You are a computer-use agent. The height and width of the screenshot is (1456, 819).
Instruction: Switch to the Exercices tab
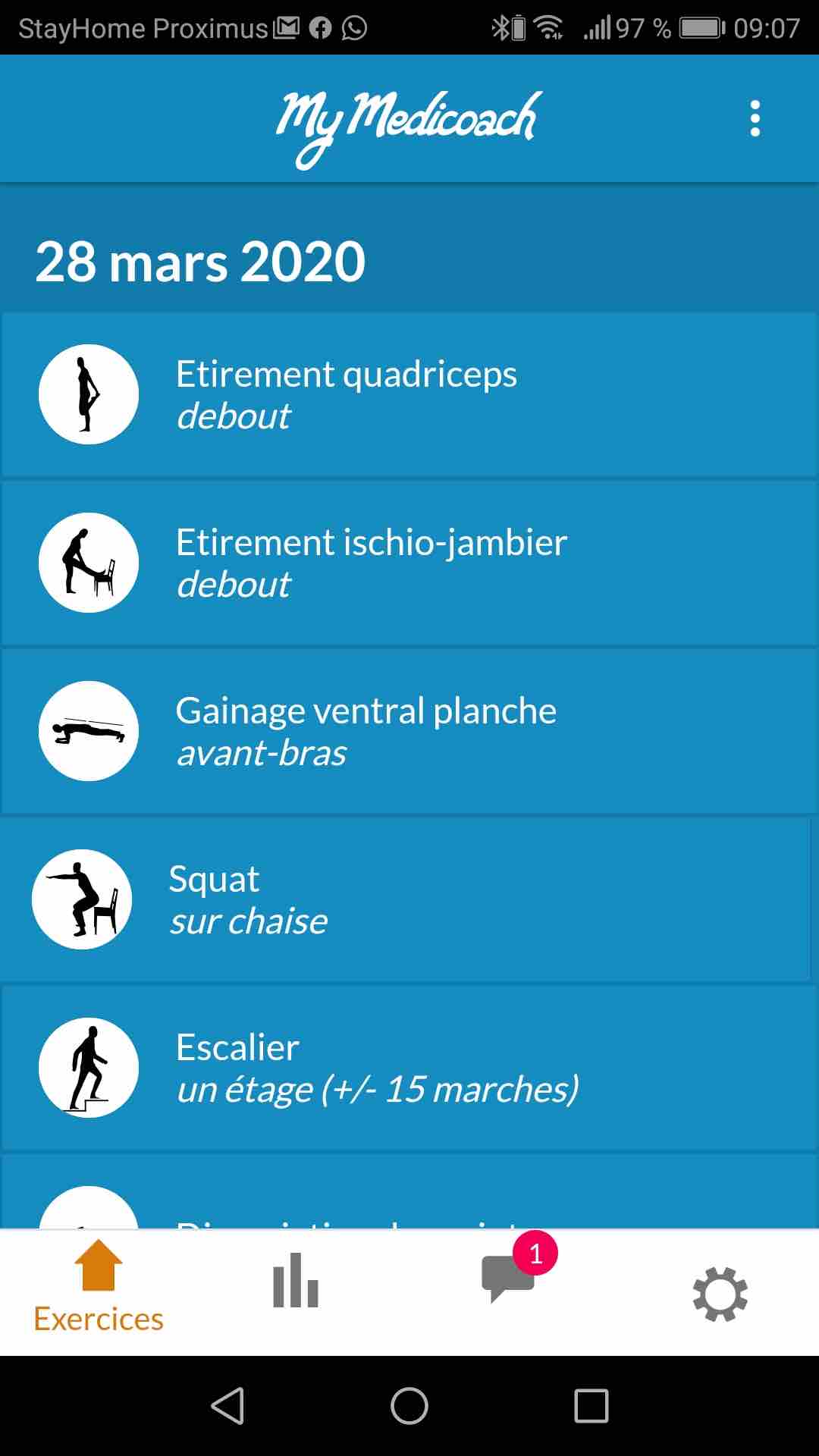(99, 1292)
